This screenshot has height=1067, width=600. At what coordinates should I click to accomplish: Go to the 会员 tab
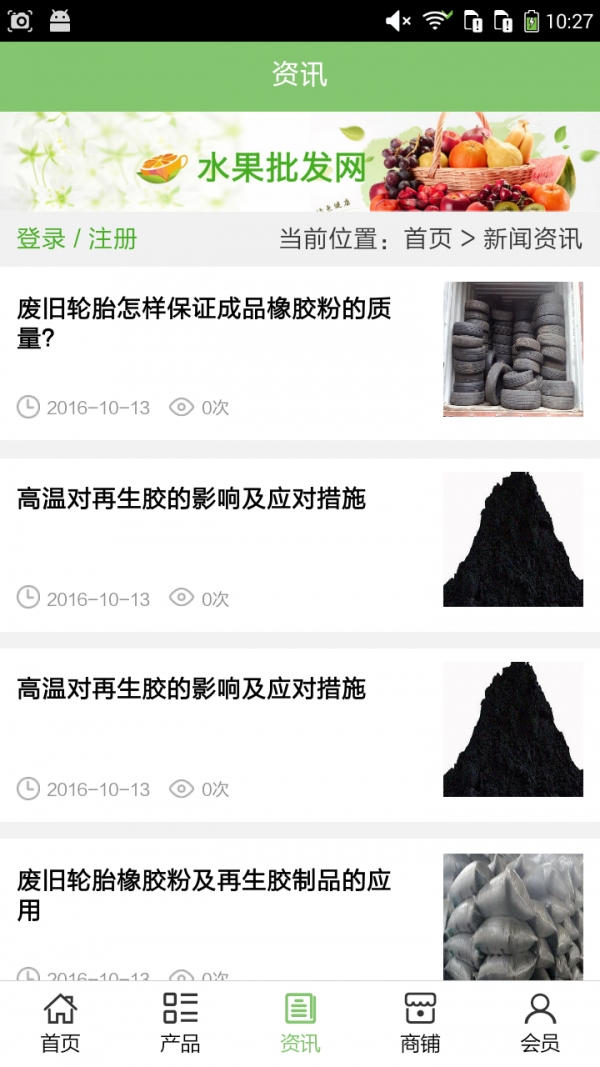pos(540,1022)
